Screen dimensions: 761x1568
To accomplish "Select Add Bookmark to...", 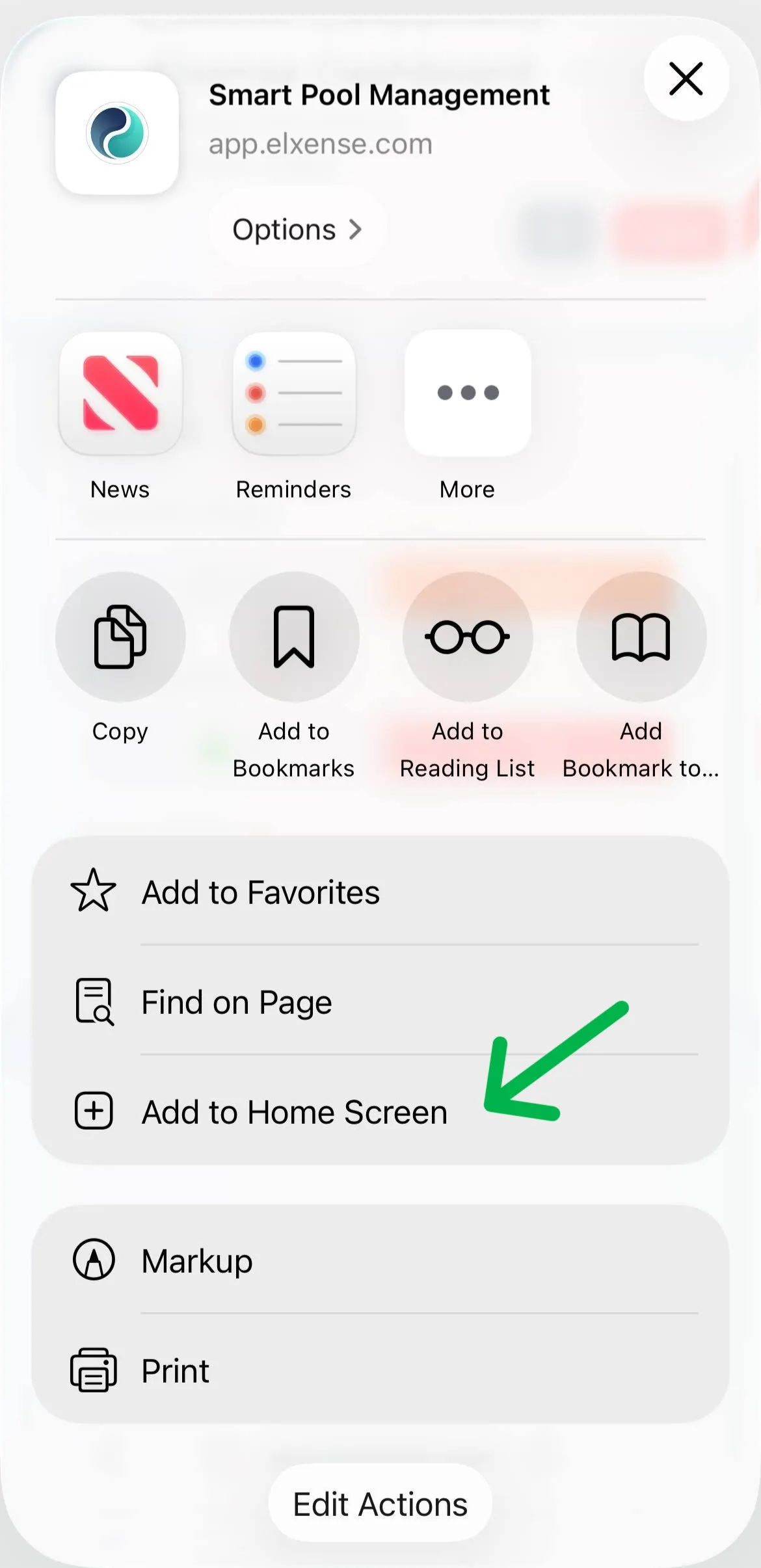I will [641, 637].
